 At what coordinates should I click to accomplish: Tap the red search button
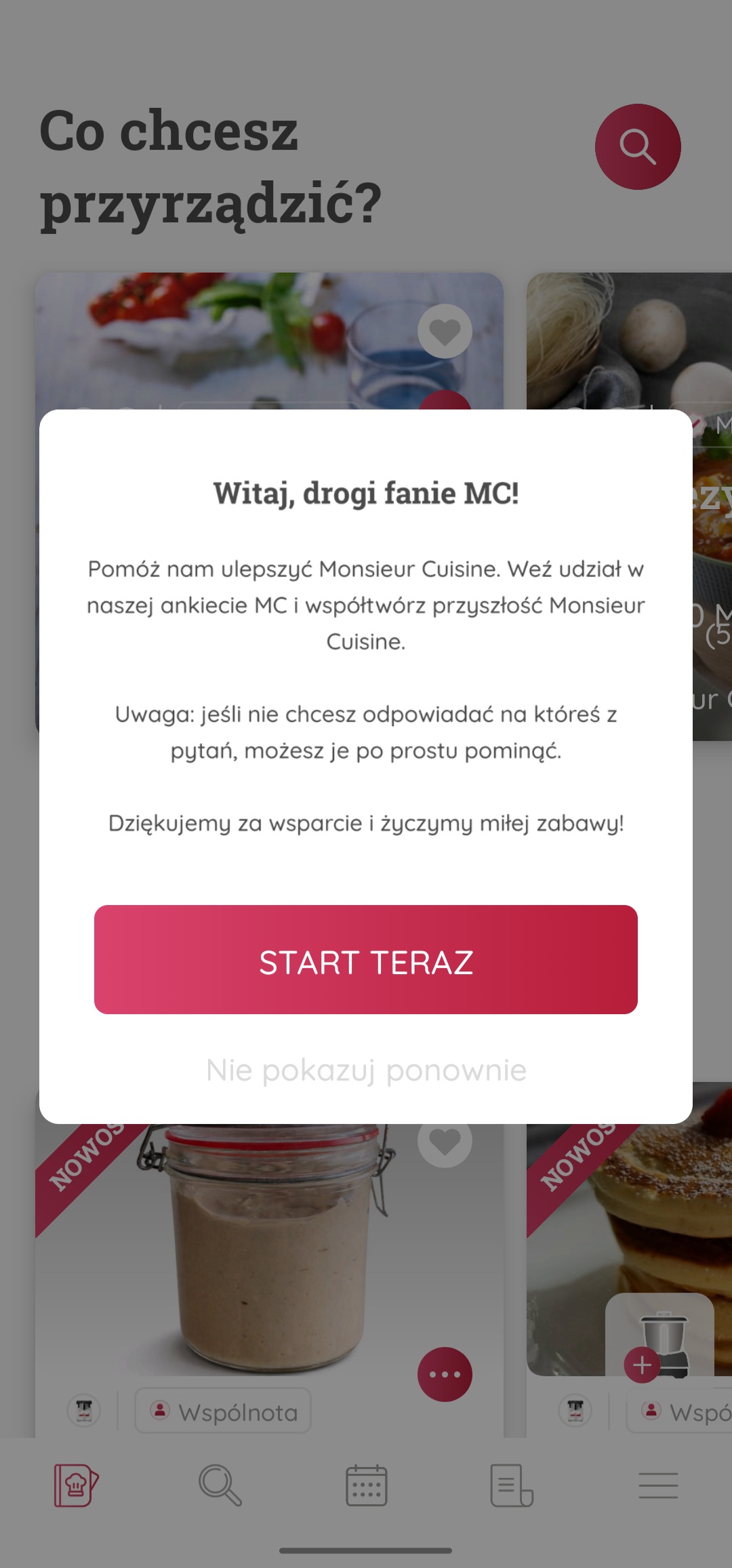coord(638,146)
